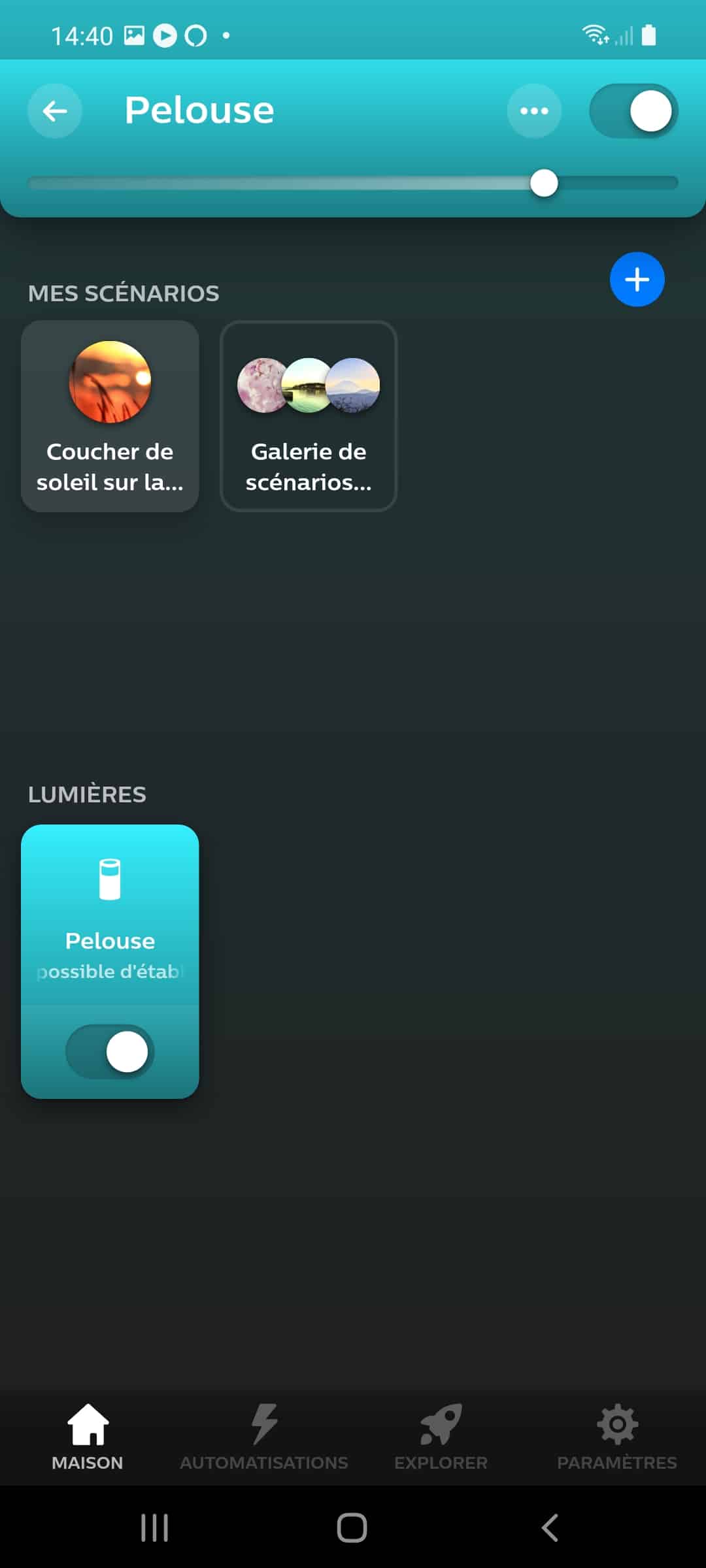This screenshot has width=706, height=1568.
Task: Go back using the header arrow
Action: [55, 111]
